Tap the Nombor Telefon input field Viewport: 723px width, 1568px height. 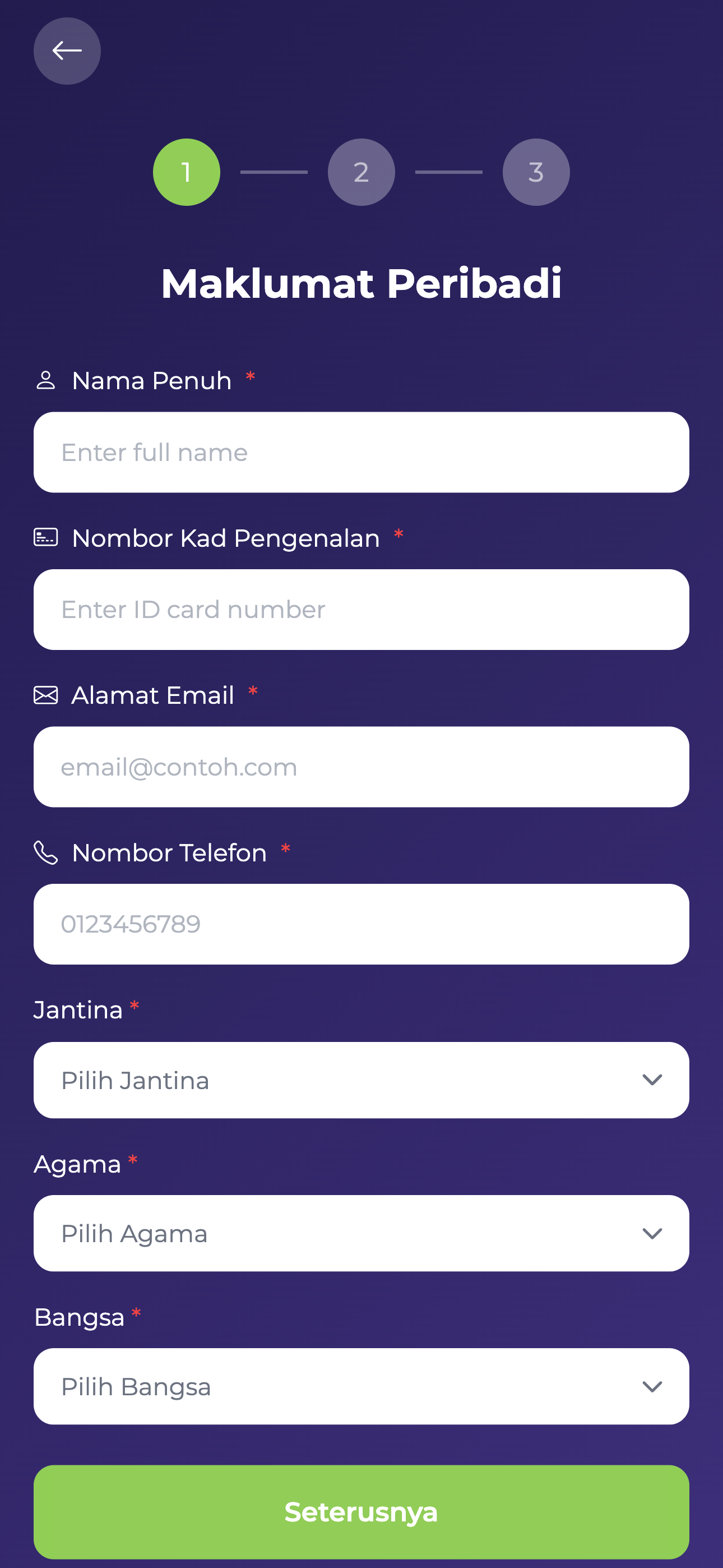point(361,924)
